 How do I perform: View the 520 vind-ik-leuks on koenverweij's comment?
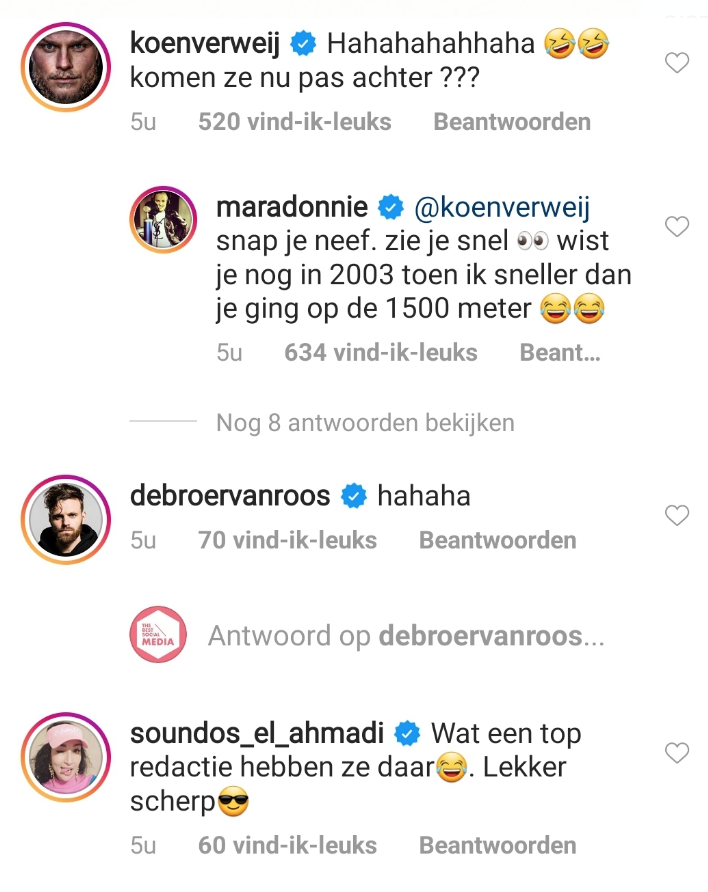pyautogui.click(x=294, y=122)
